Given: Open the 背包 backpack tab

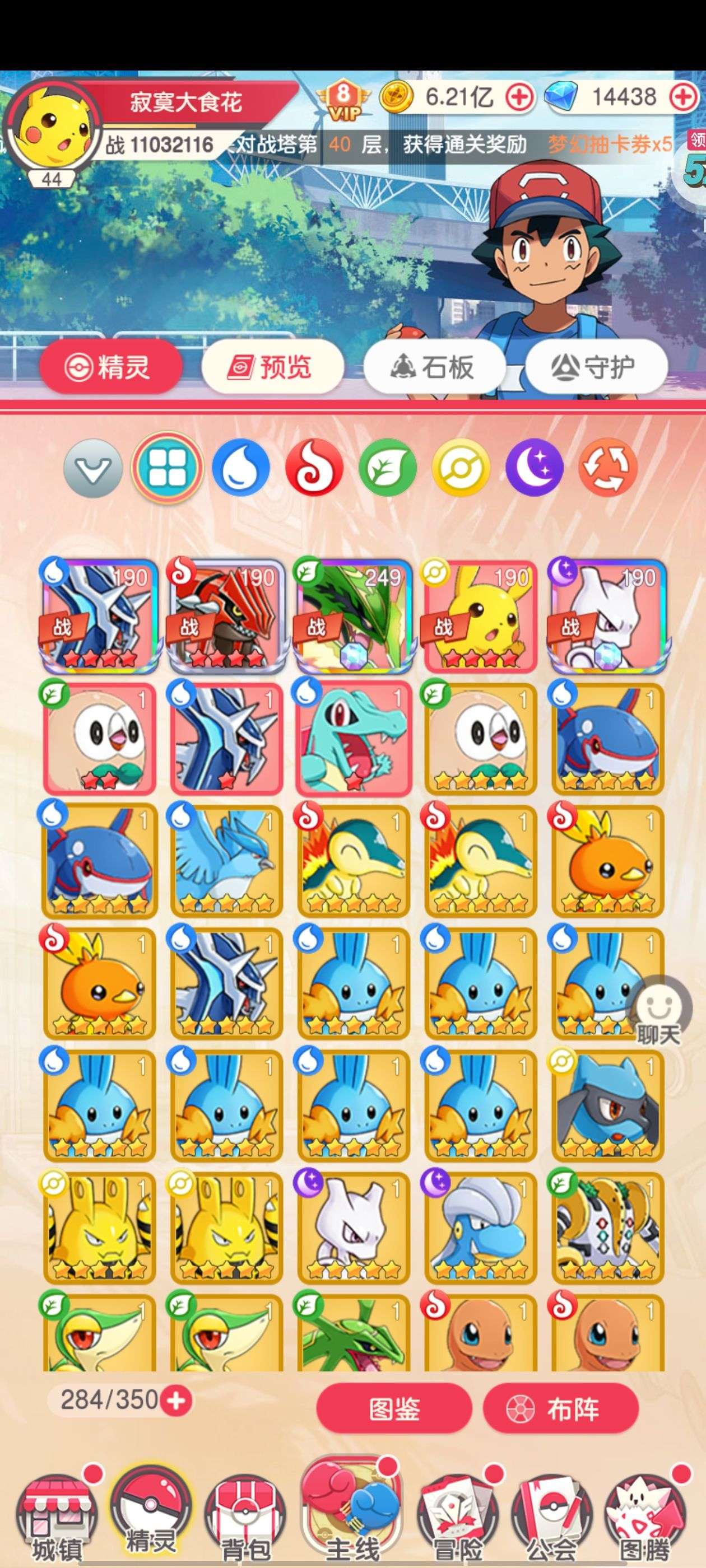Looking at the screenshot, I should pos(245,1518).
